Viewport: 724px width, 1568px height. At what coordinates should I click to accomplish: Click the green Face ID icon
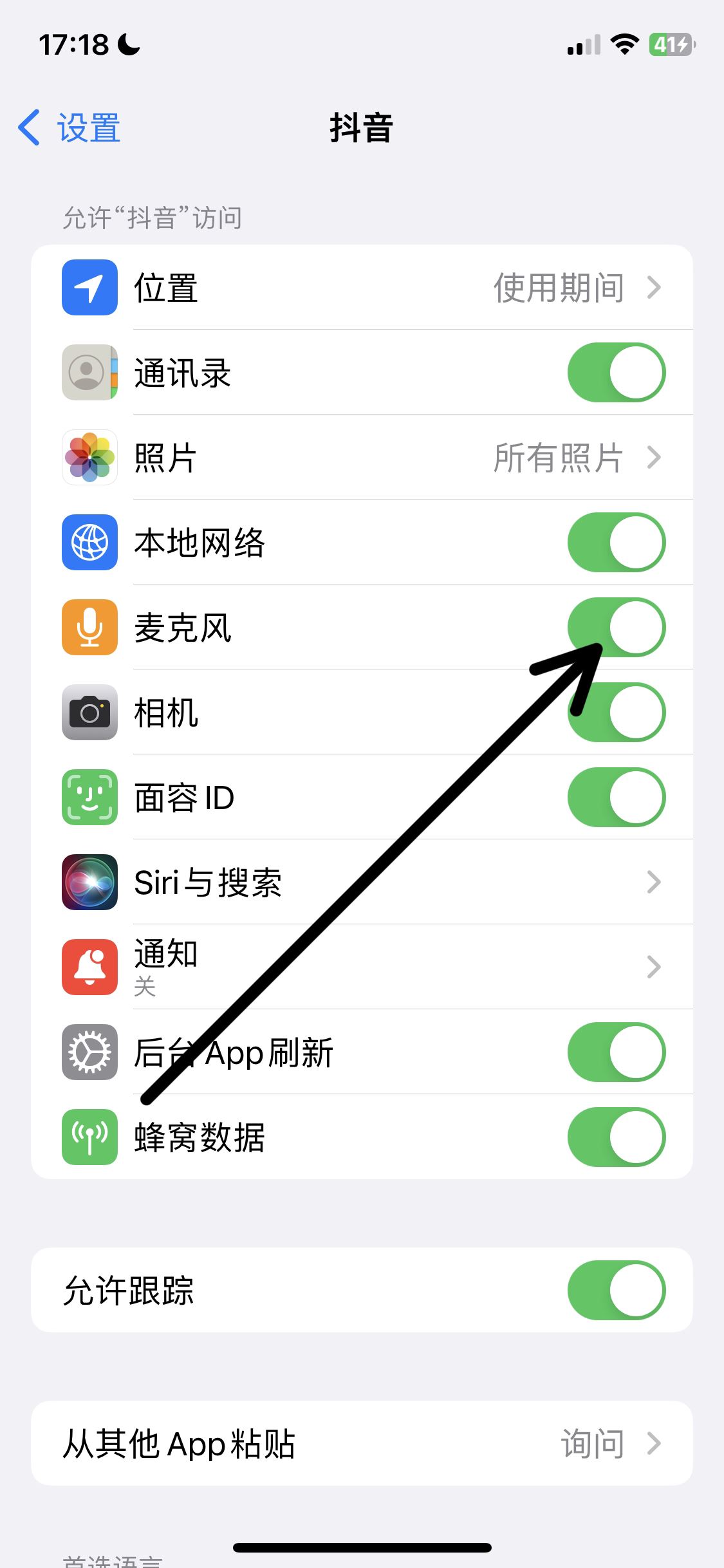click(89, 798)
